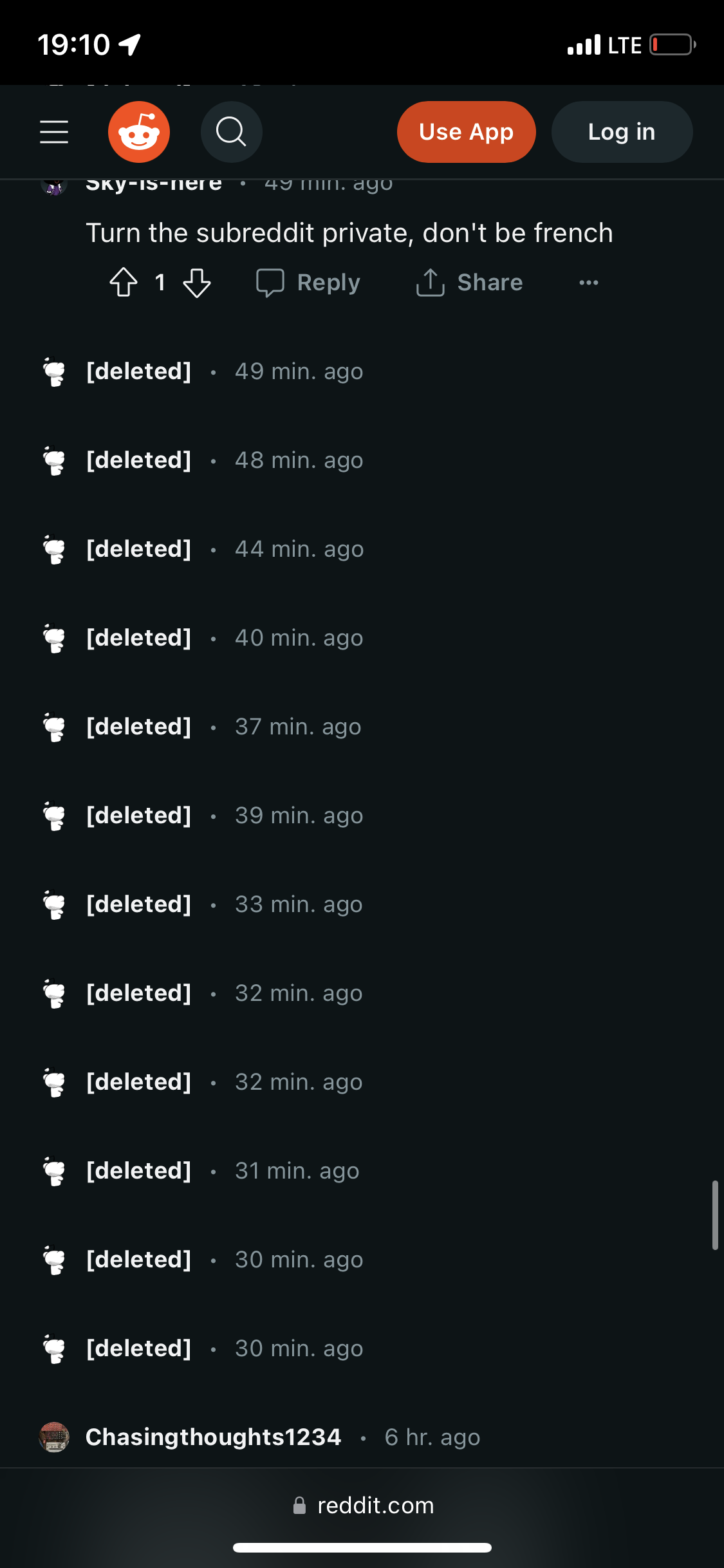The width and height of the screenshot is (724, 1568).
Task: Share the subreddit private comment
Action: (x=470, y=283)
